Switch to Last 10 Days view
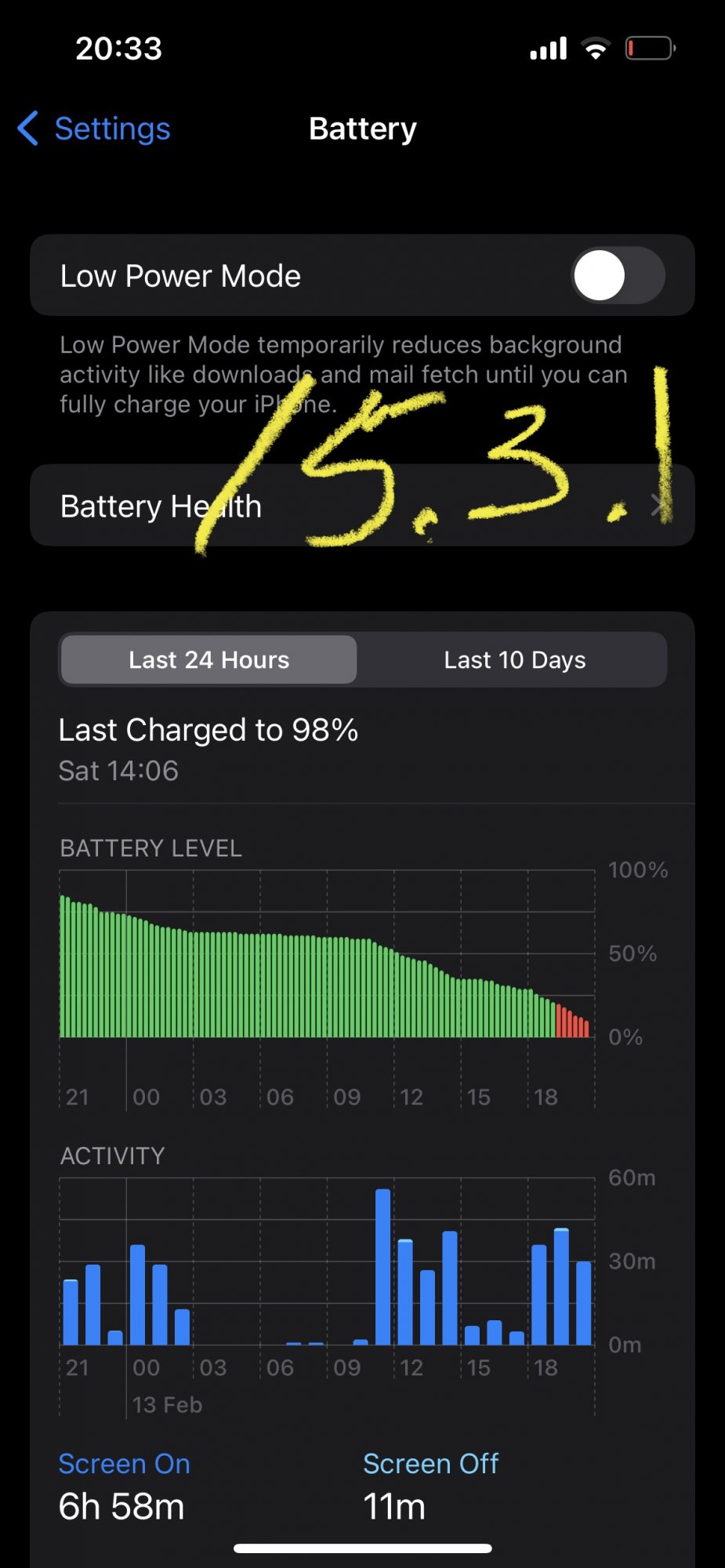This screenshot has height=1568, width=725. coord(514,660)
